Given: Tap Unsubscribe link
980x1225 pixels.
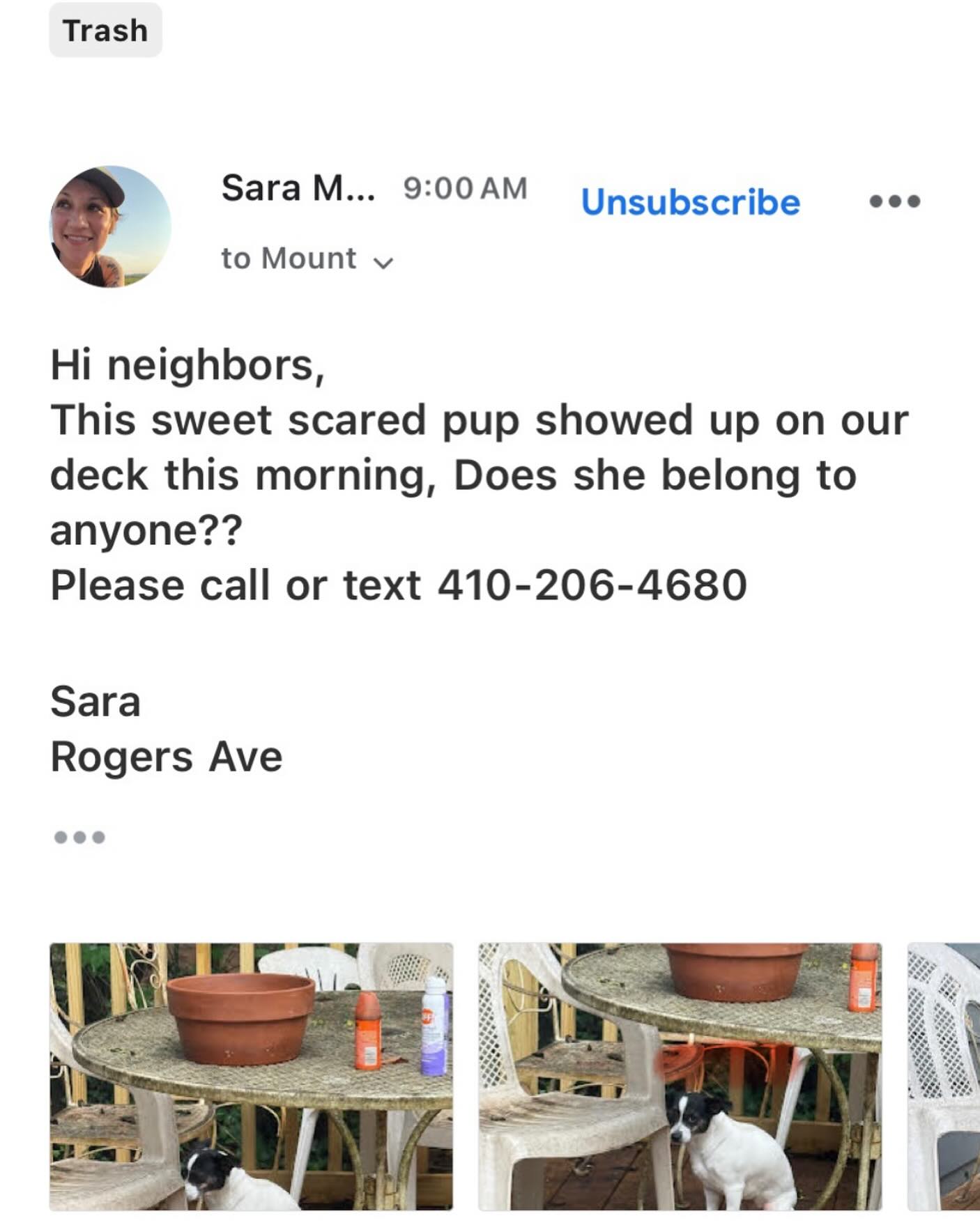Looking at the screenshot, I should coord(690,202).
